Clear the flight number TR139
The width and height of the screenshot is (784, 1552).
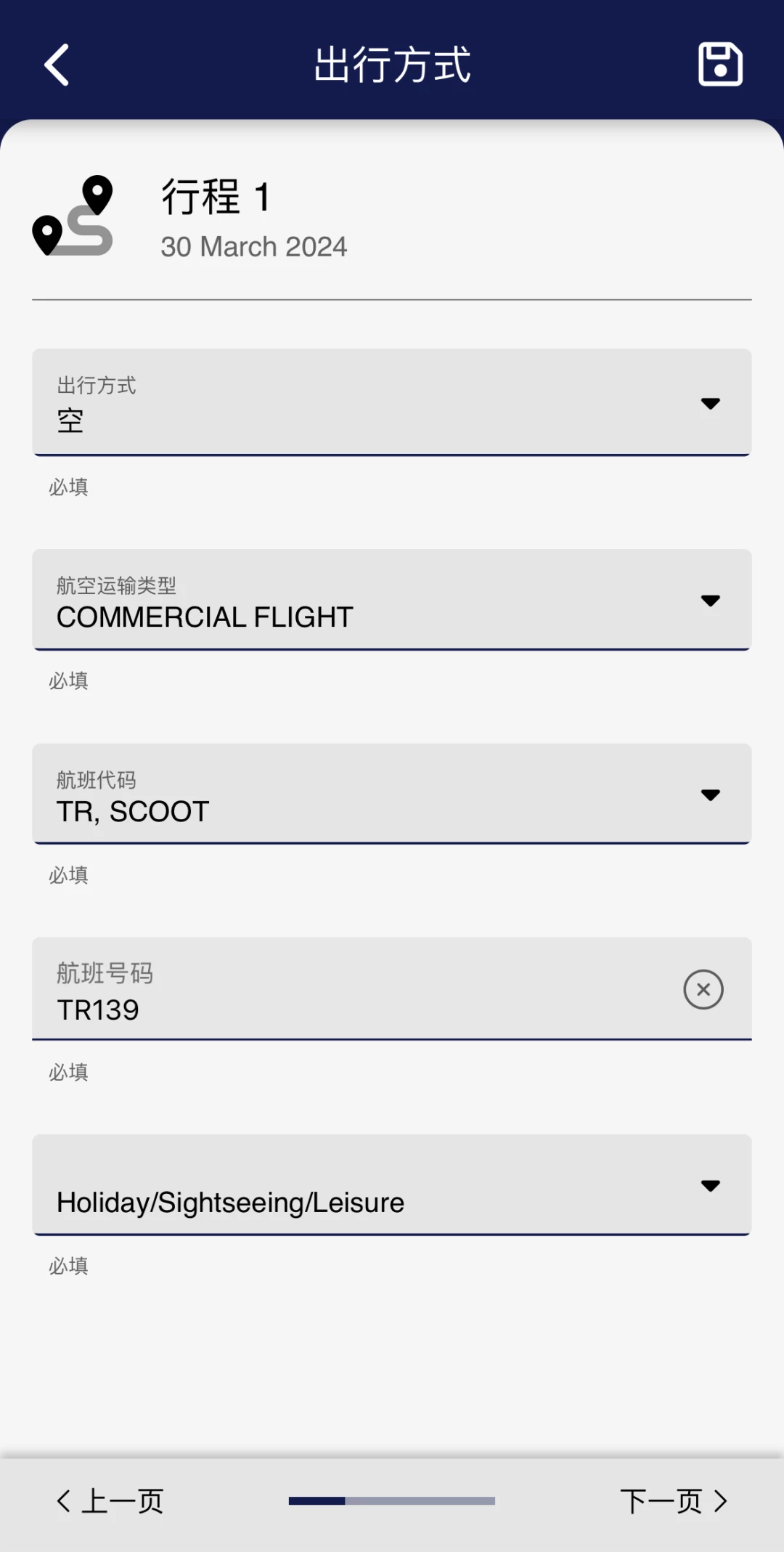[703, 989]
